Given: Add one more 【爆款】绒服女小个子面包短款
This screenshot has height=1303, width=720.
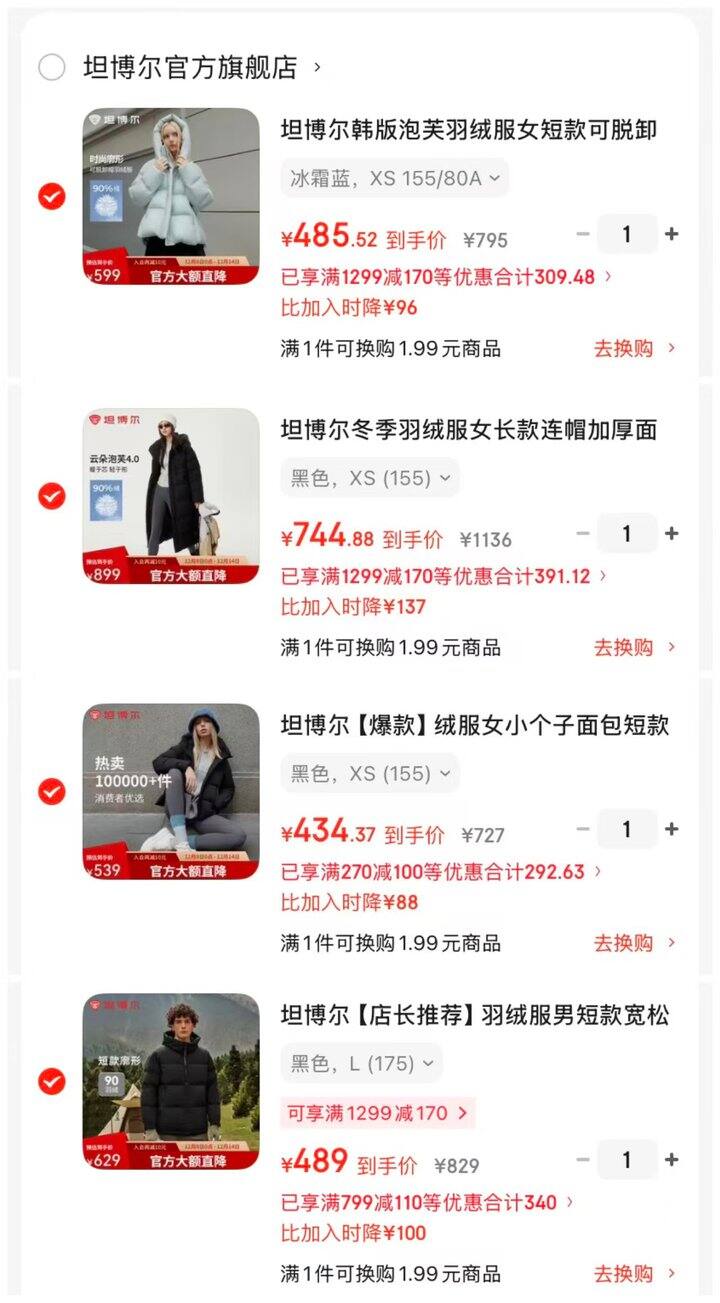Looking at the screenshot, I should 671,829.
